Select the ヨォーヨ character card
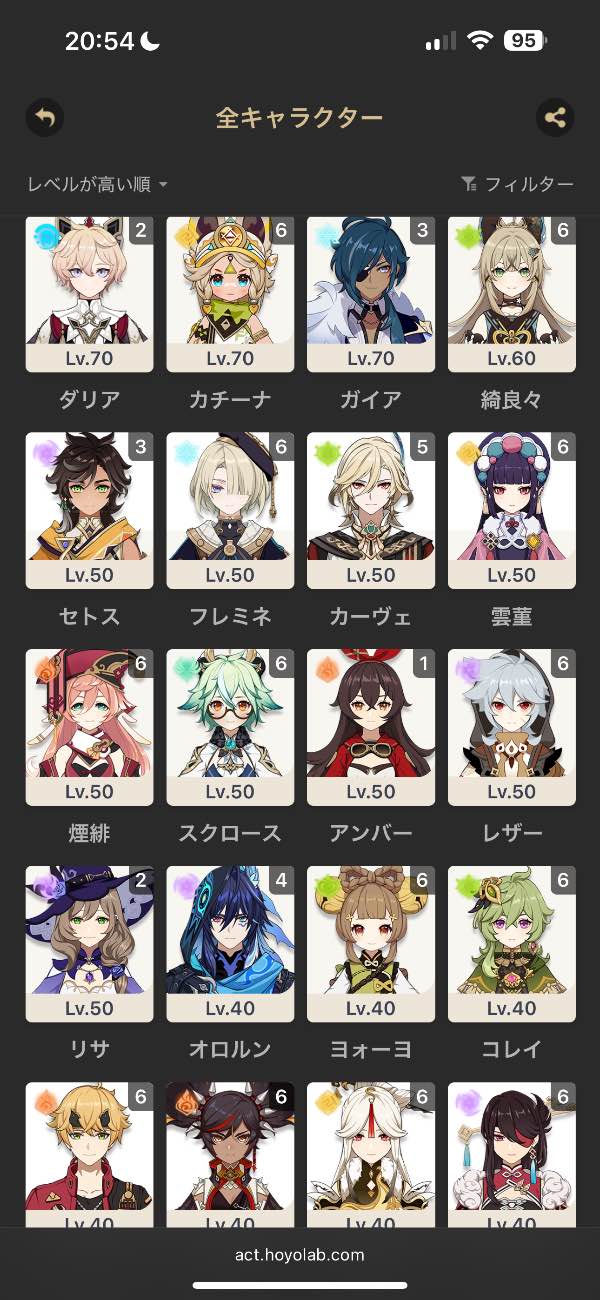600x1300 pixels. [x=371, y=943]
